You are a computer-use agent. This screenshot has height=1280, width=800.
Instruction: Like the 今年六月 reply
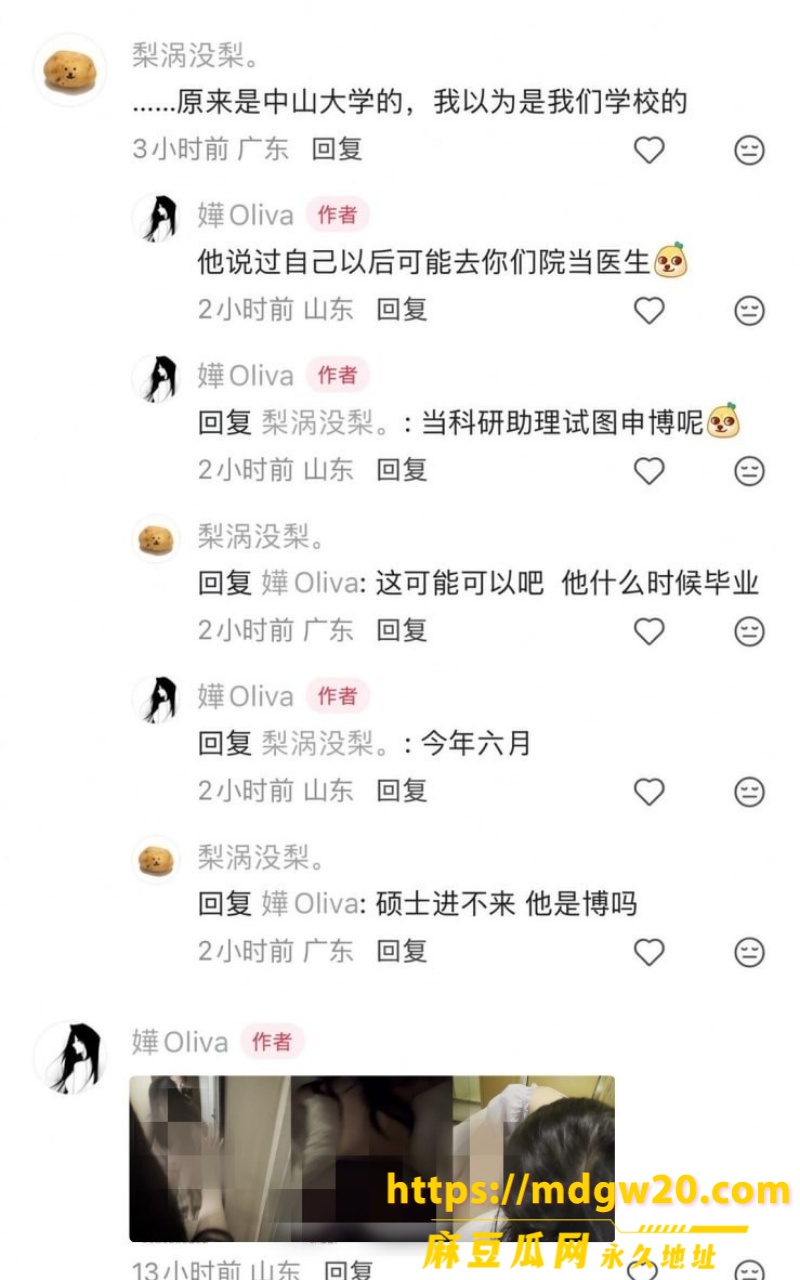[649, 792]
